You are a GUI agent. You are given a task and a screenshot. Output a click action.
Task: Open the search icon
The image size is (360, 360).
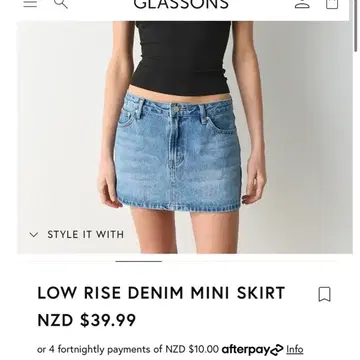[x=61, y=4]
